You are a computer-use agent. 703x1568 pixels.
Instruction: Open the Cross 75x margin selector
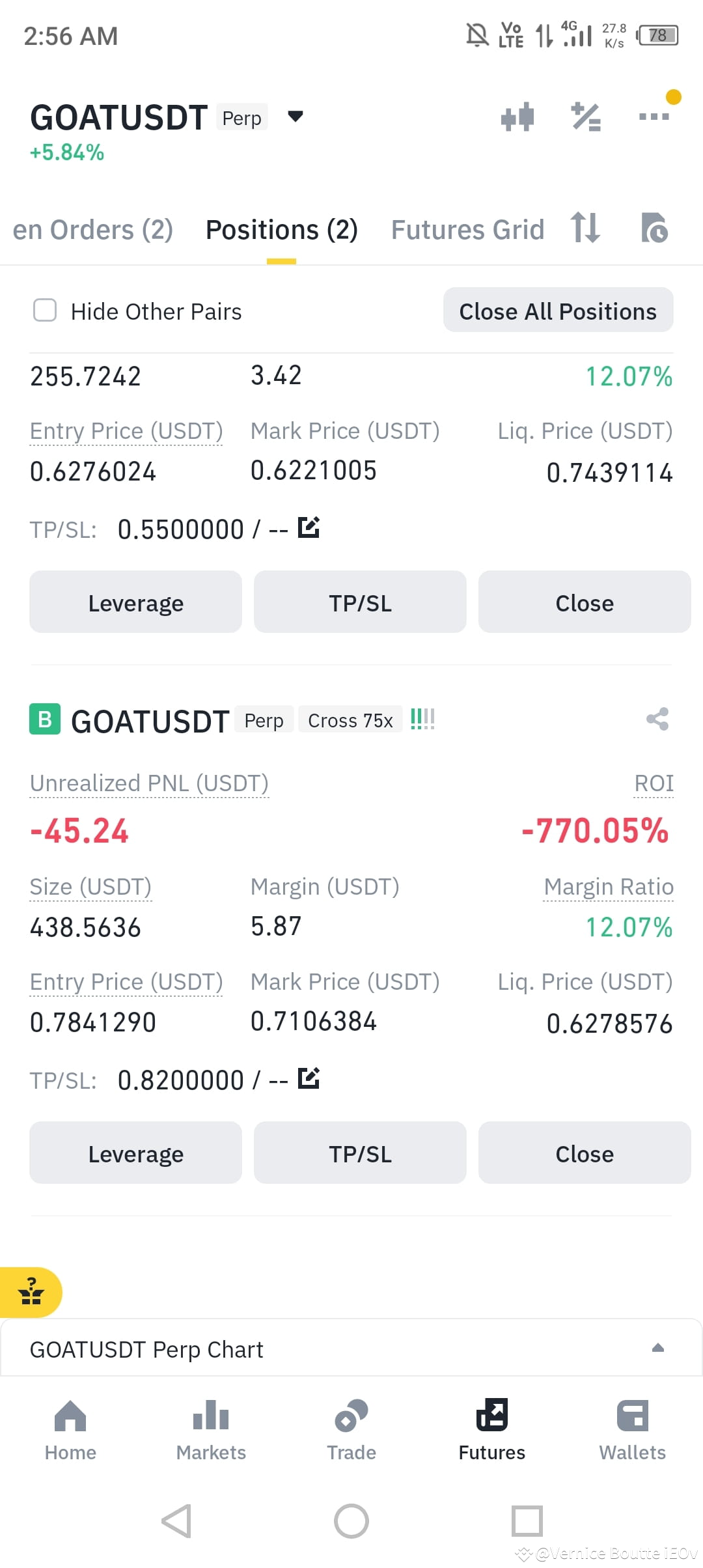click(x=350, y=720)
